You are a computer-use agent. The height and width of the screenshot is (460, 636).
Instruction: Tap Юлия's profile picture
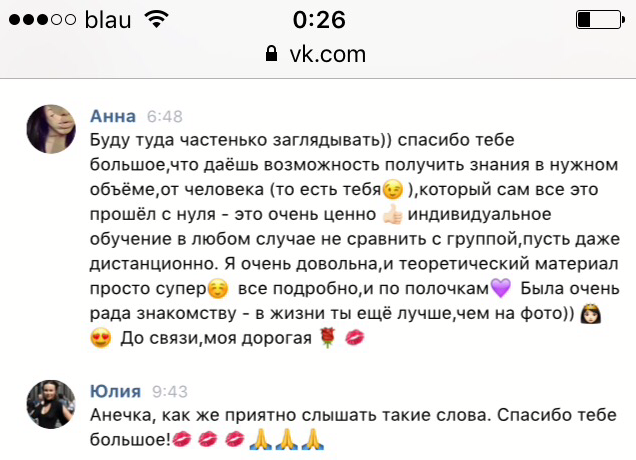[53, 403]
